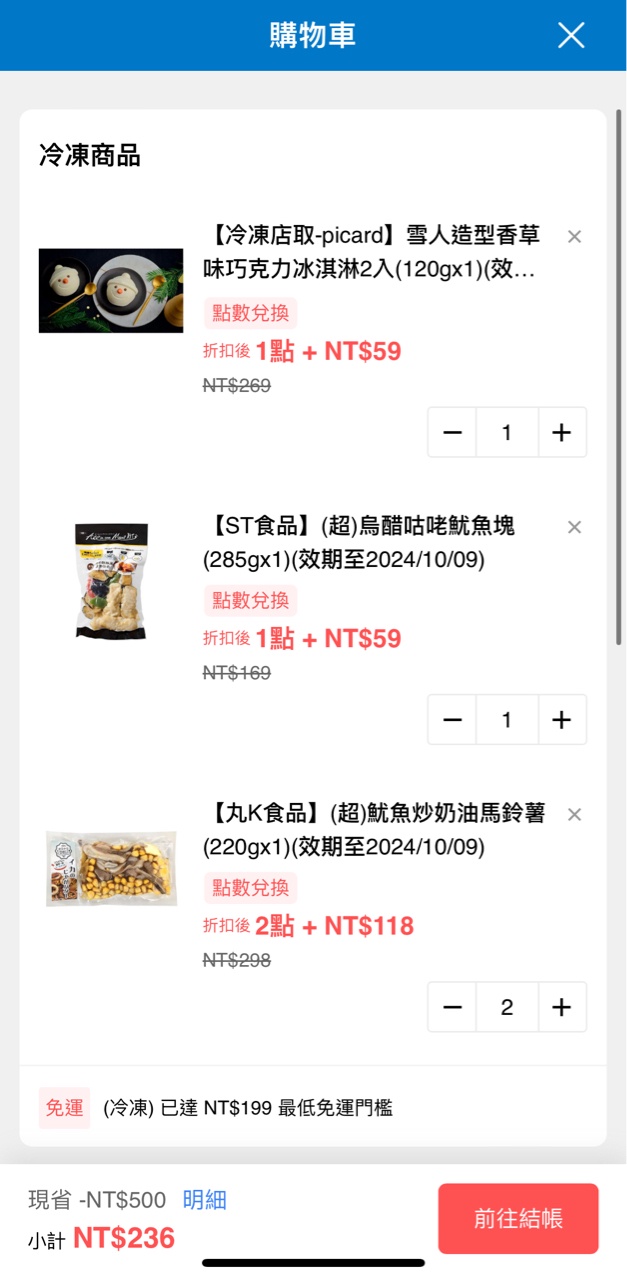
Task: Close the 購物車 shopping cart
Action: 571,36
